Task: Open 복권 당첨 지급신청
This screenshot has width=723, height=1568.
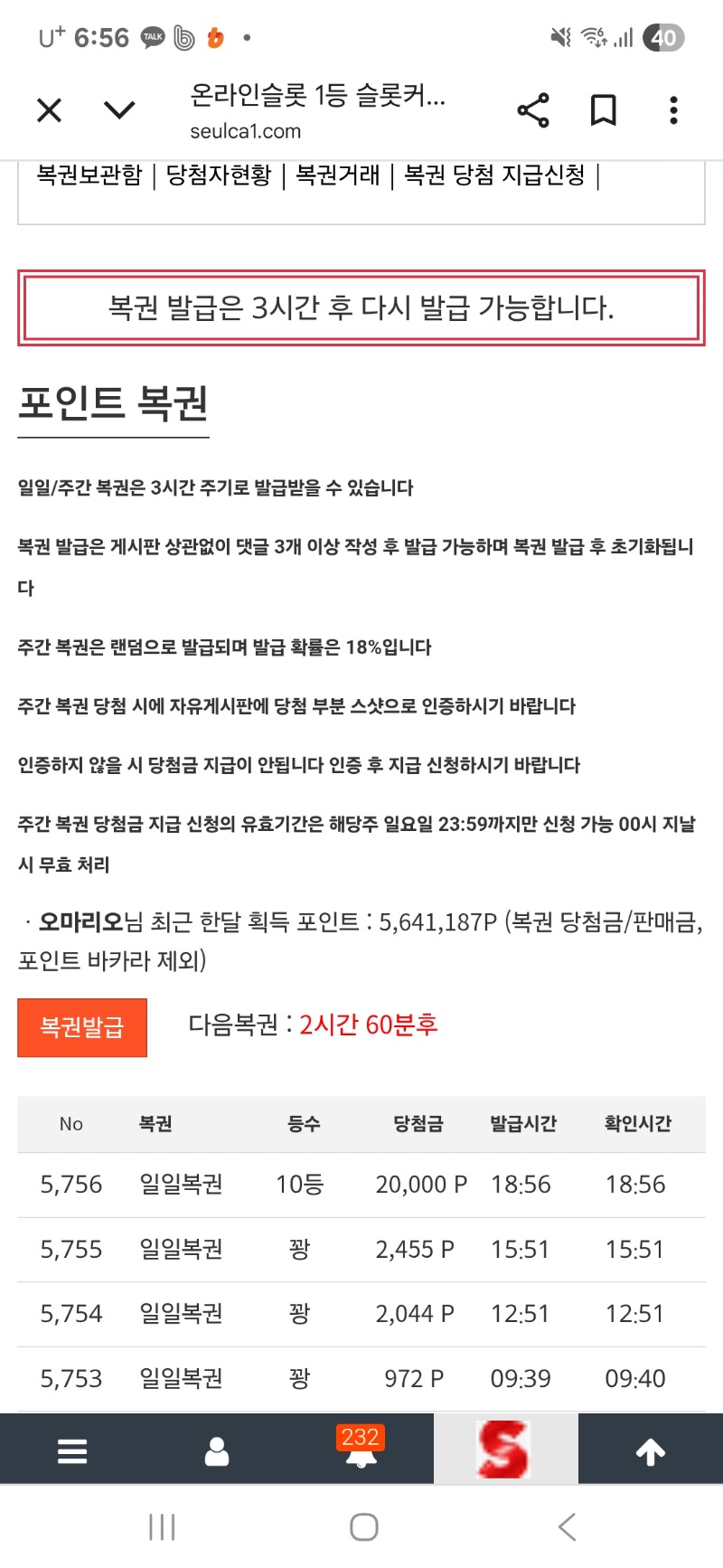Action: click(x=494, y=175)
